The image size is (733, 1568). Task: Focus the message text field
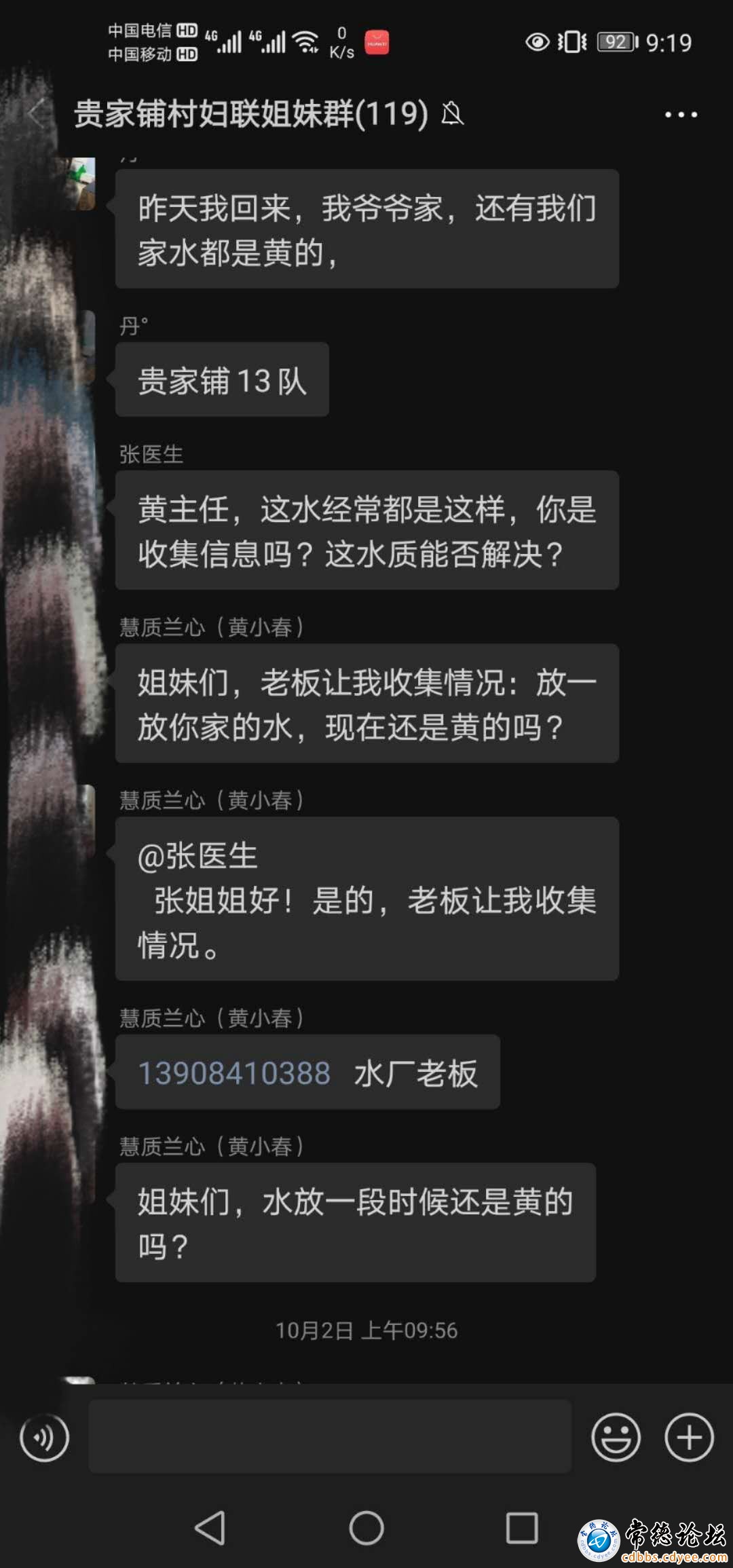[x=330, y=1436]
